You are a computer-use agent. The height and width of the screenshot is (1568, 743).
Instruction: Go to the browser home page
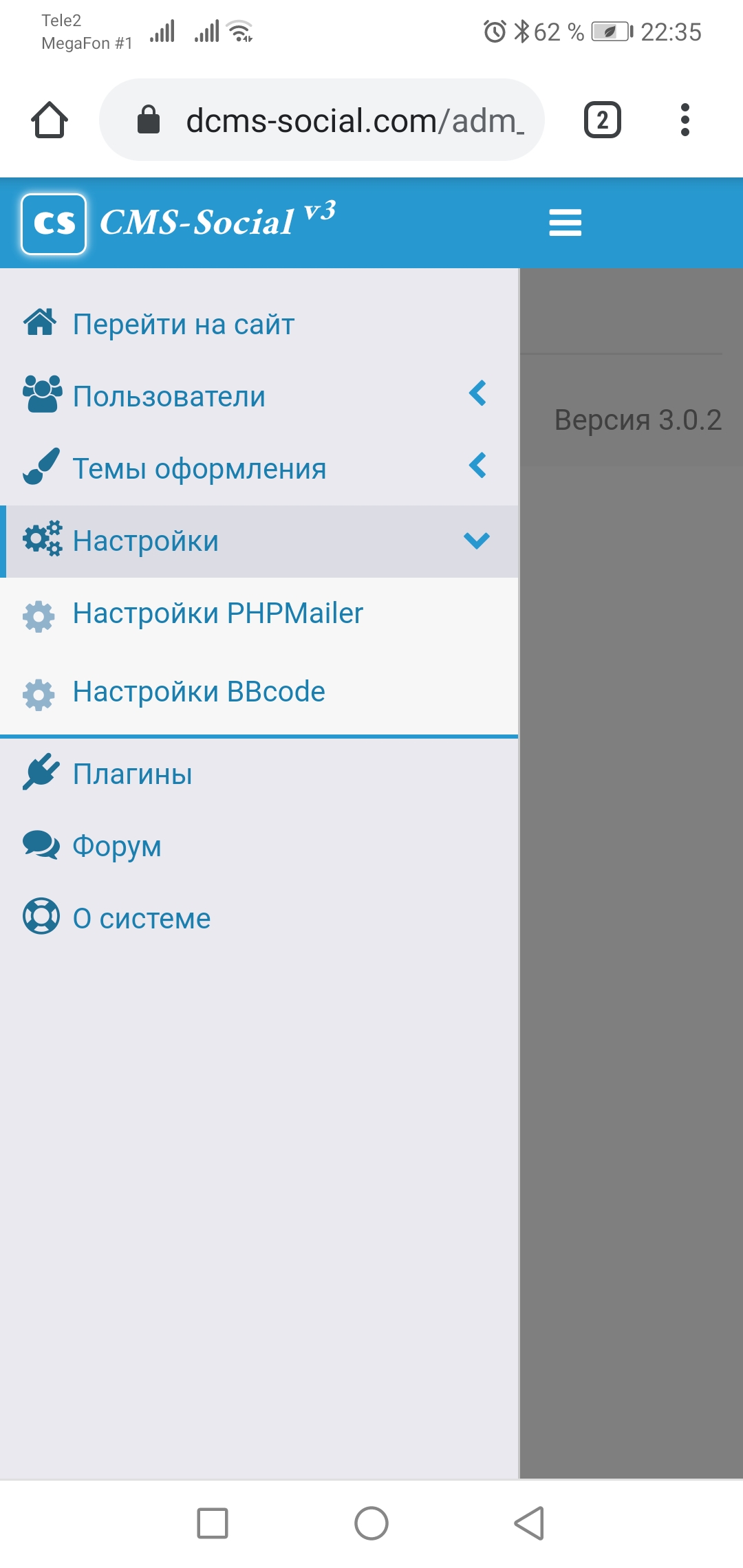tap(50, 120)
